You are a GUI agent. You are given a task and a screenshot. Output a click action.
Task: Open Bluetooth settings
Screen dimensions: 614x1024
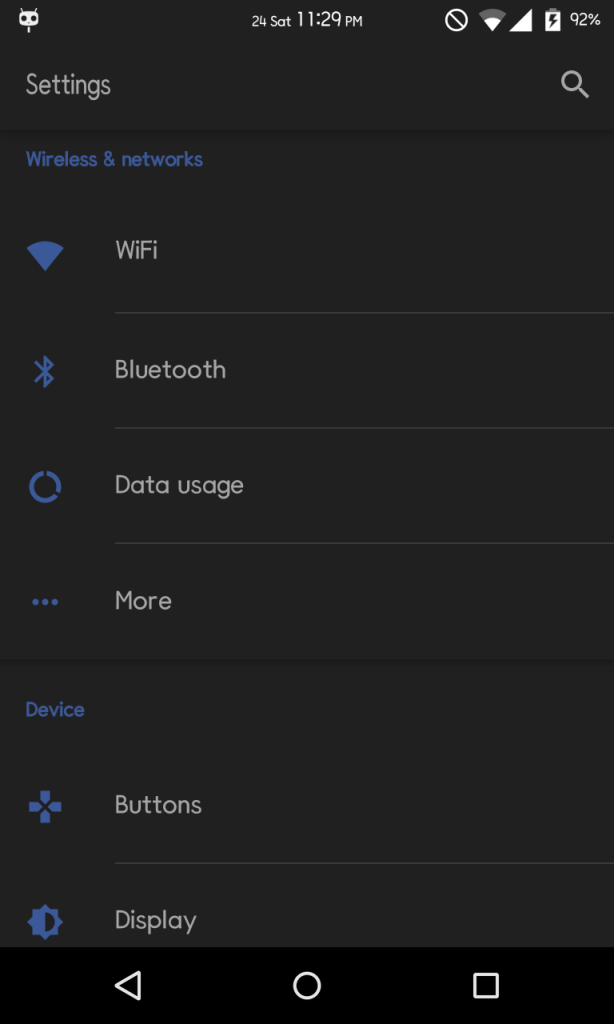click(x=307, y=370)
